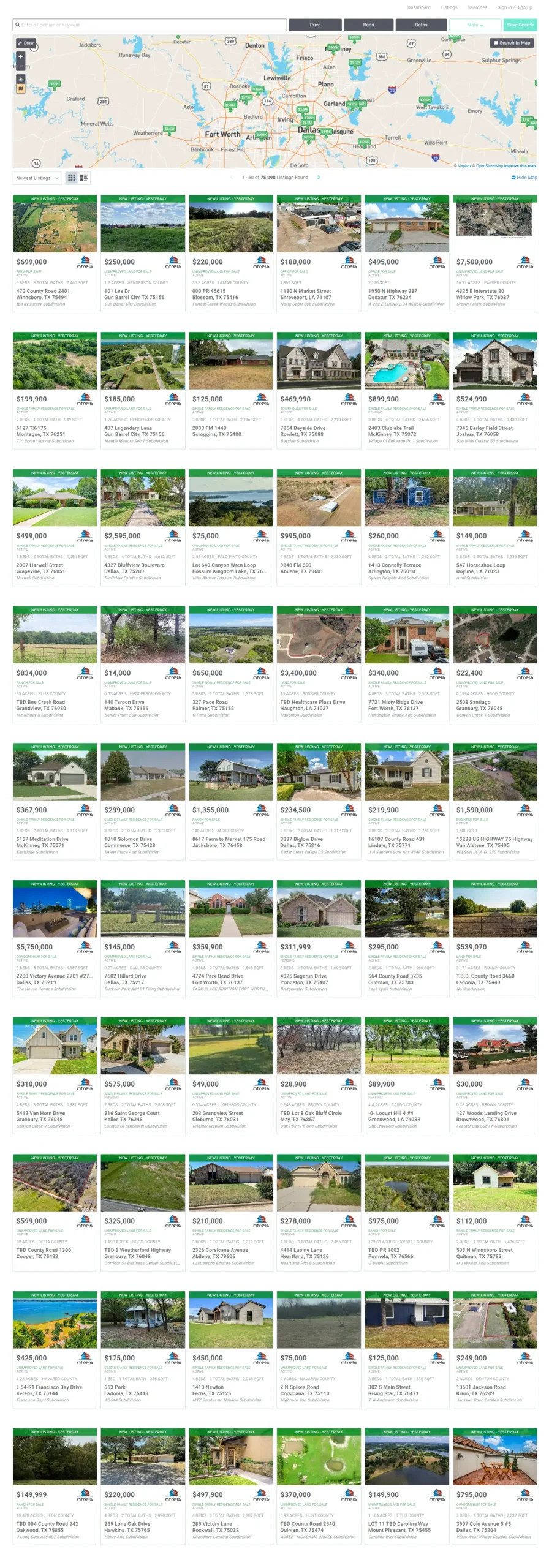549x1568 pixels.
Task: Switch to list view layout
Action: 84,178
